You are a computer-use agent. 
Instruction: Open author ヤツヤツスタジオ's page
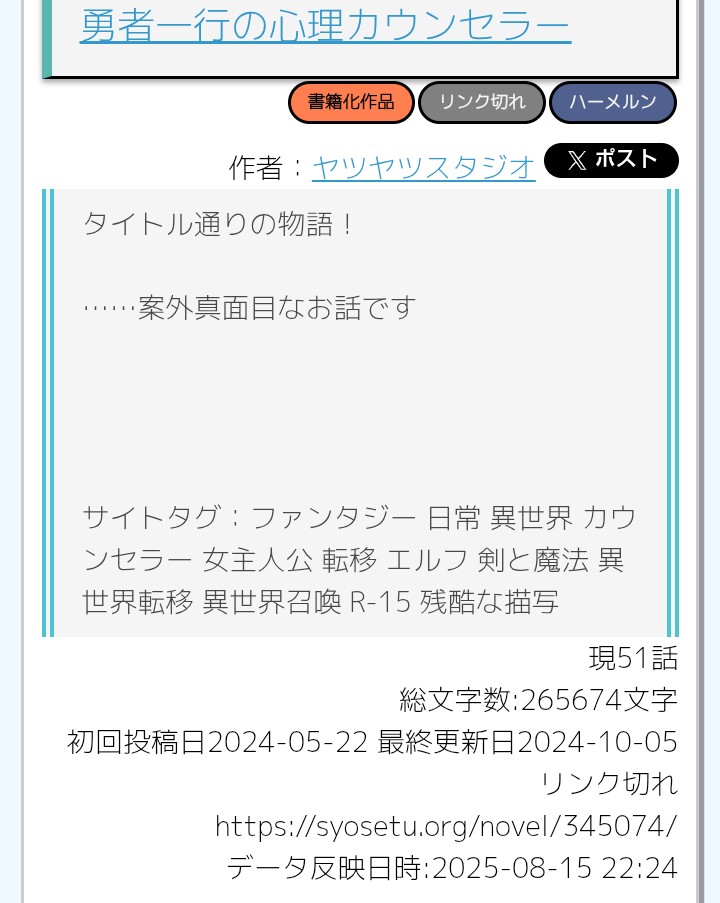[423, 167]
